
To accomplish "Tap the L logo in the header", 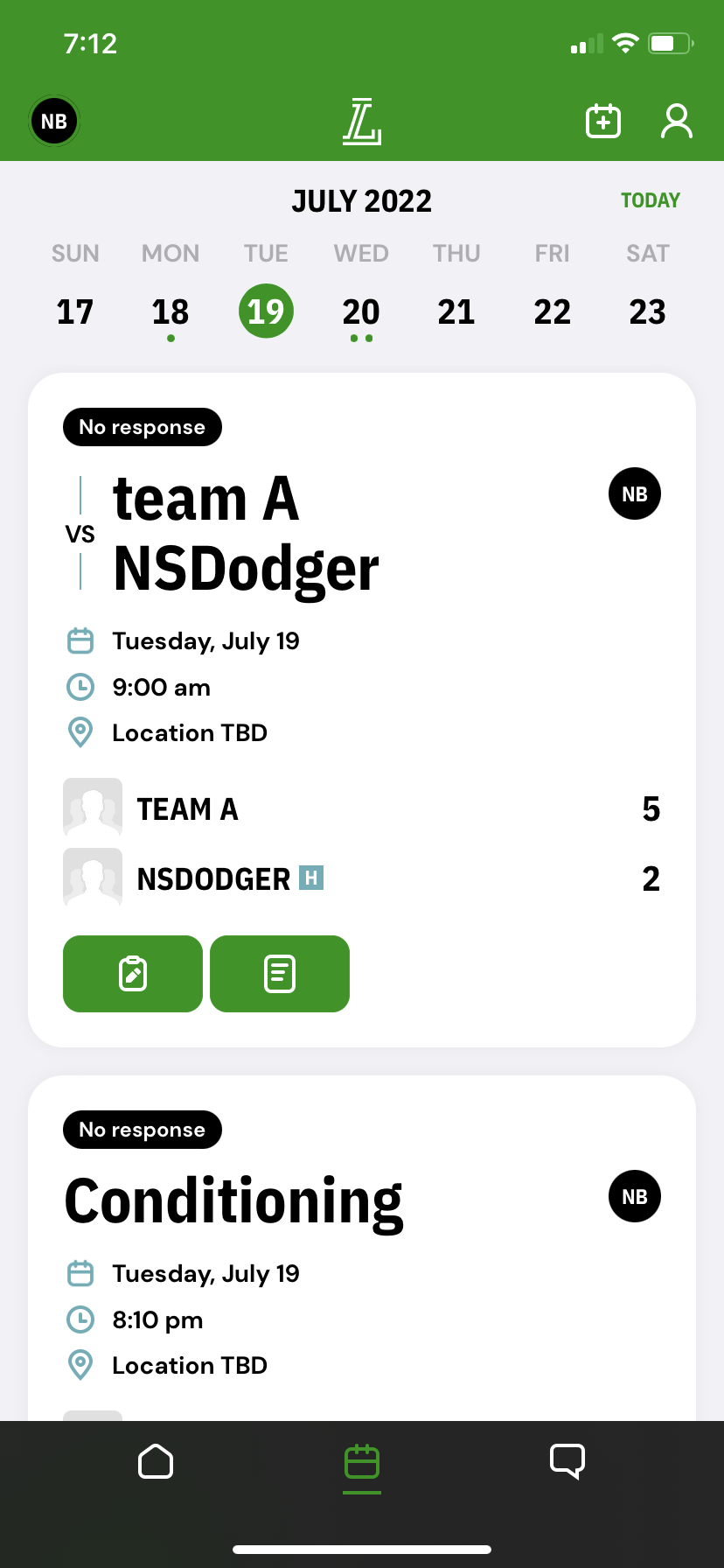I will click(x=361, y=122).
